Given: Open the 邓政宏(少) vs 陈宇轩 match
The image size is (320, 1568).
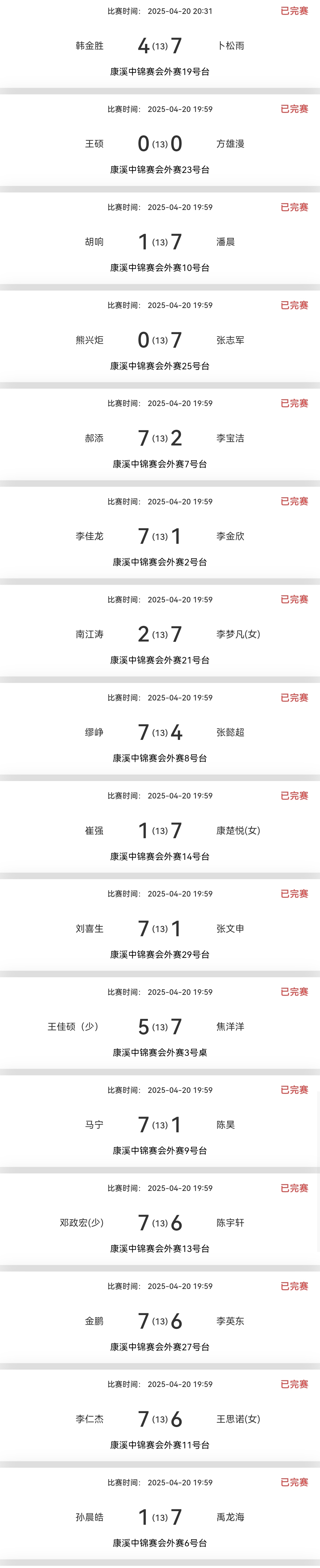Looking at the screenshot, I should tap(159, 1223).
